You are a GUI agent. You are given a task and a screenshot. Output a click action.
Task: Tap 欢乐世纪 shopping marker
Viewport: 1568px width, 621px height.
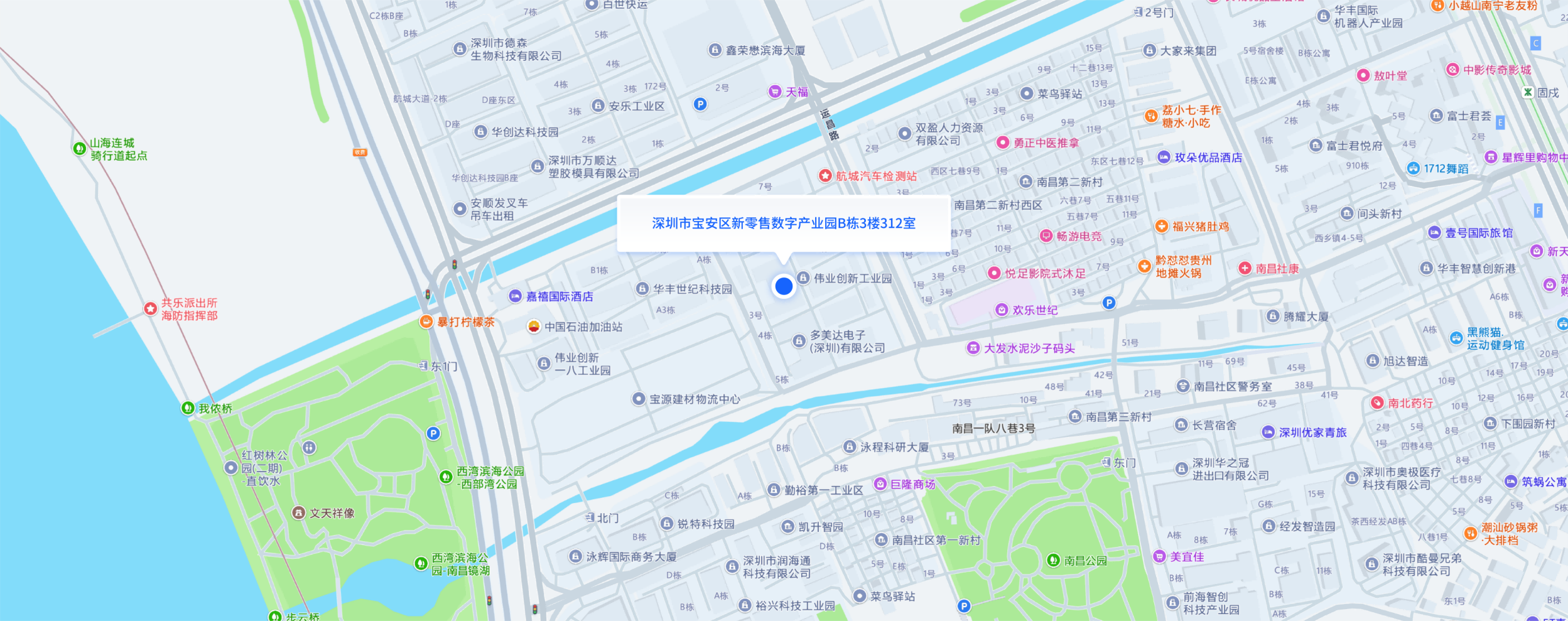(x=1002, y=310)
